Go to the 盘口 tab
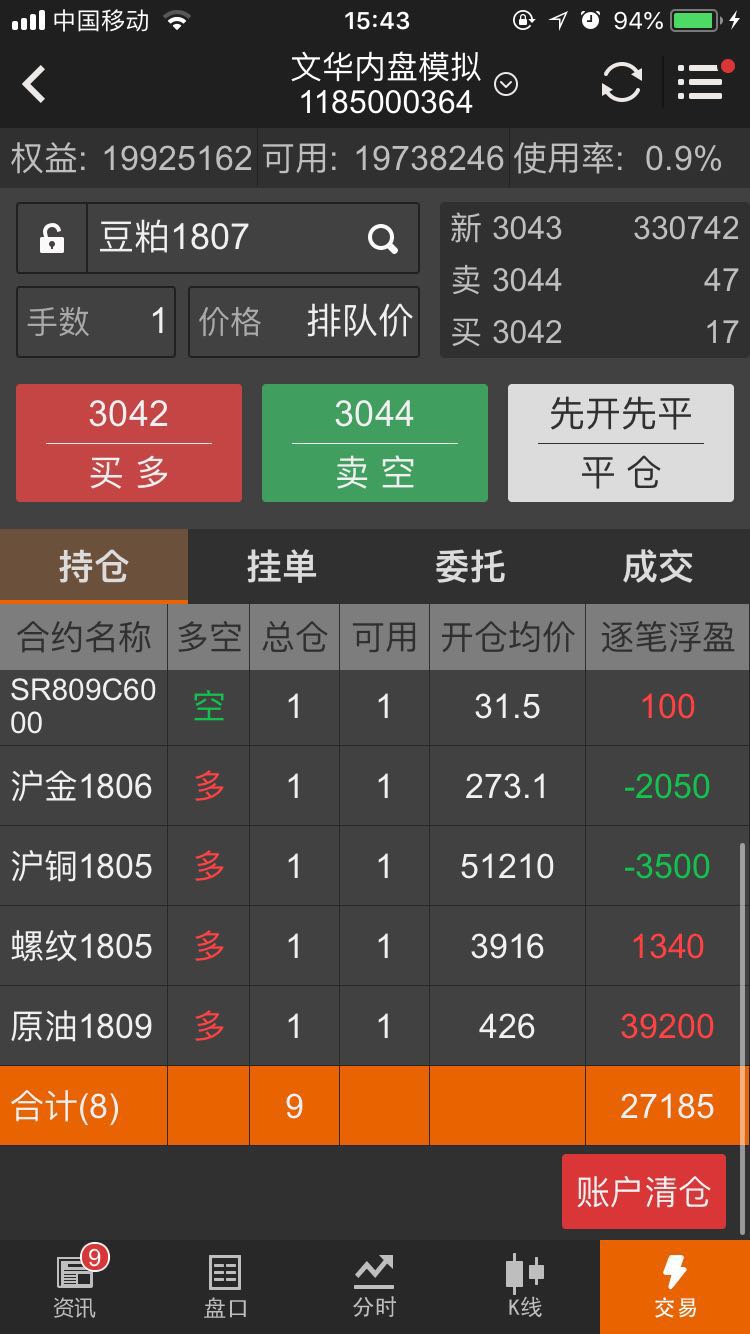The height and width of the screenshot is (1334, 750). (x=225, y=1287)
